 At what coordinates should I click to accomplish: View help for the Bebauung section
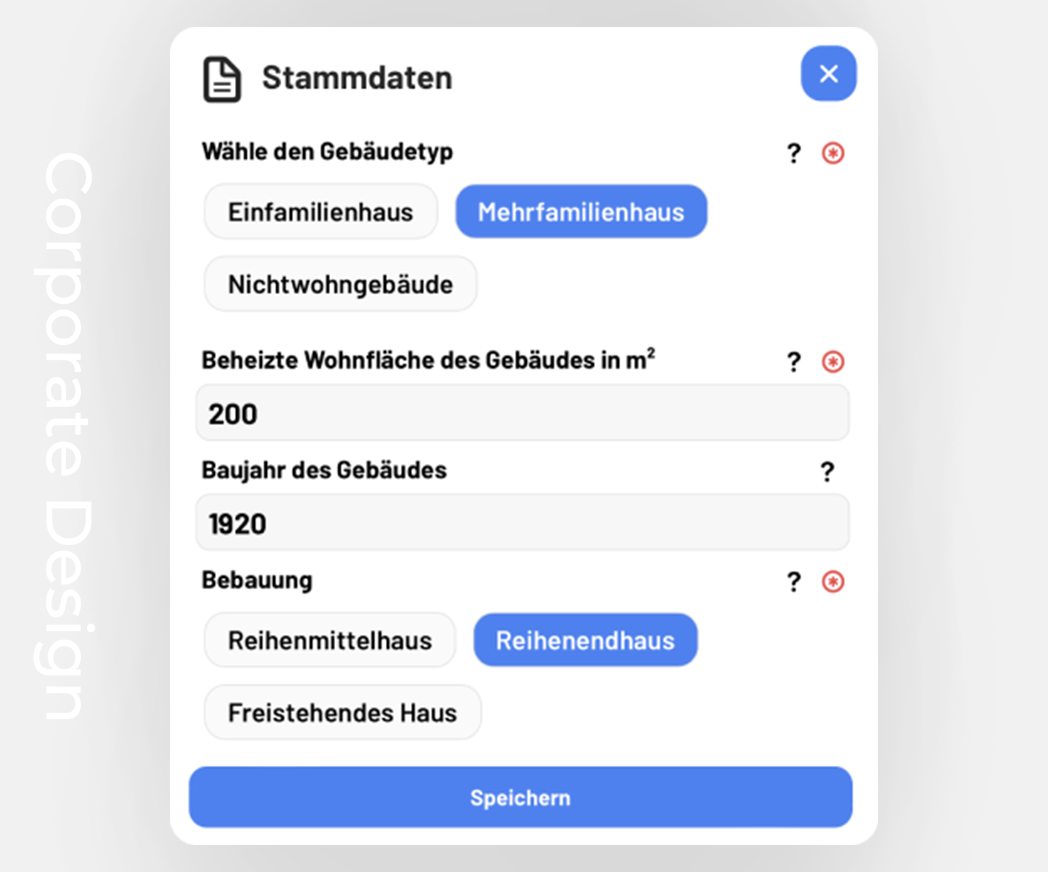[x=794, y=582]
